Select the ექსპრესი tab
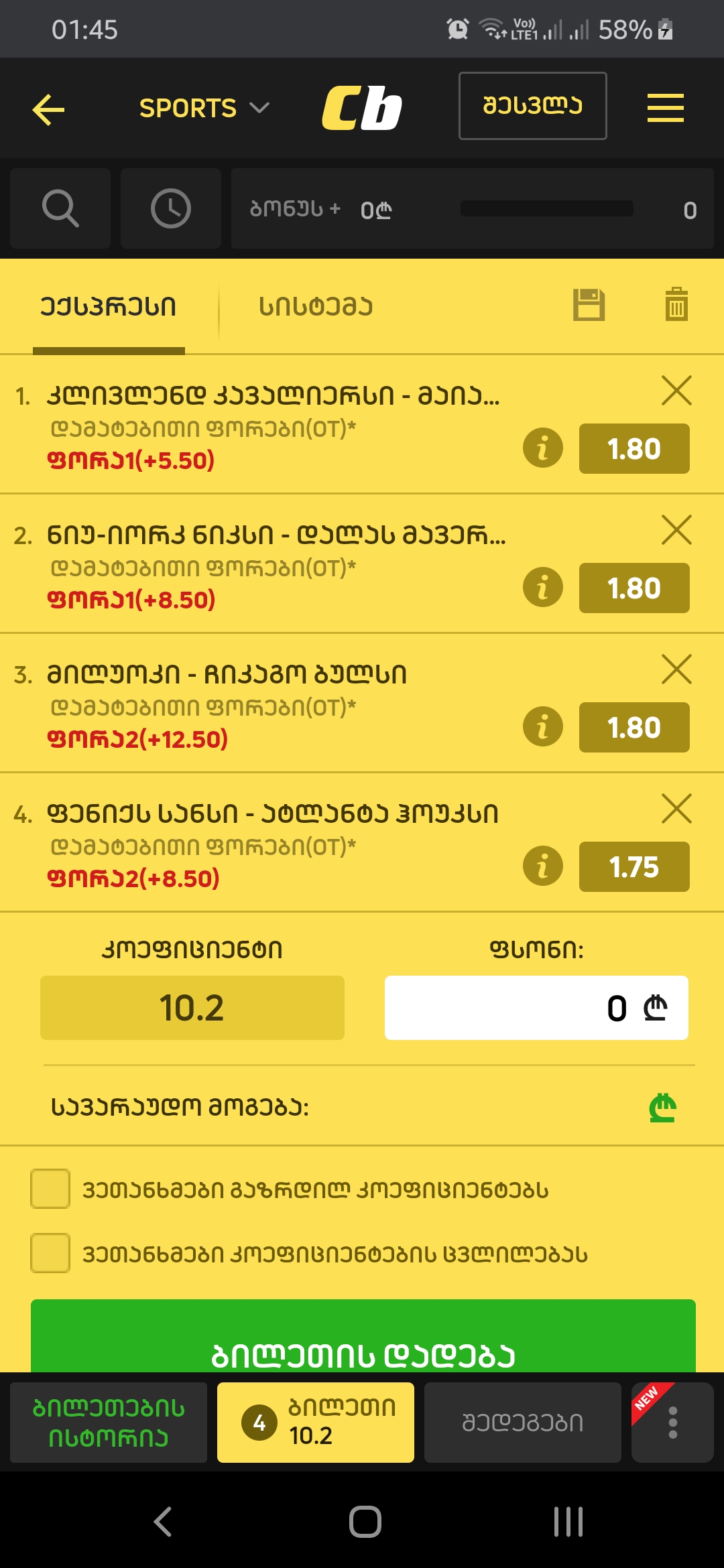 [109, 307]
